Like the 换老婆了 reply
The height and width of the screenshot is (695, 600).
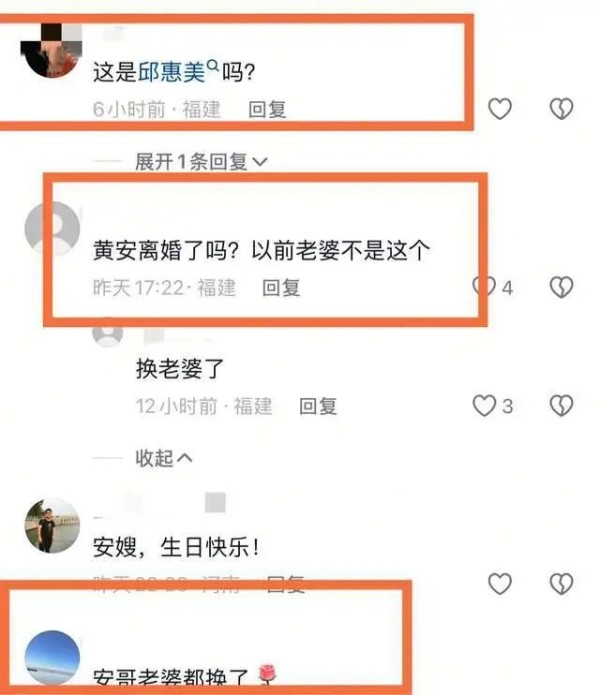click(485, 406)
